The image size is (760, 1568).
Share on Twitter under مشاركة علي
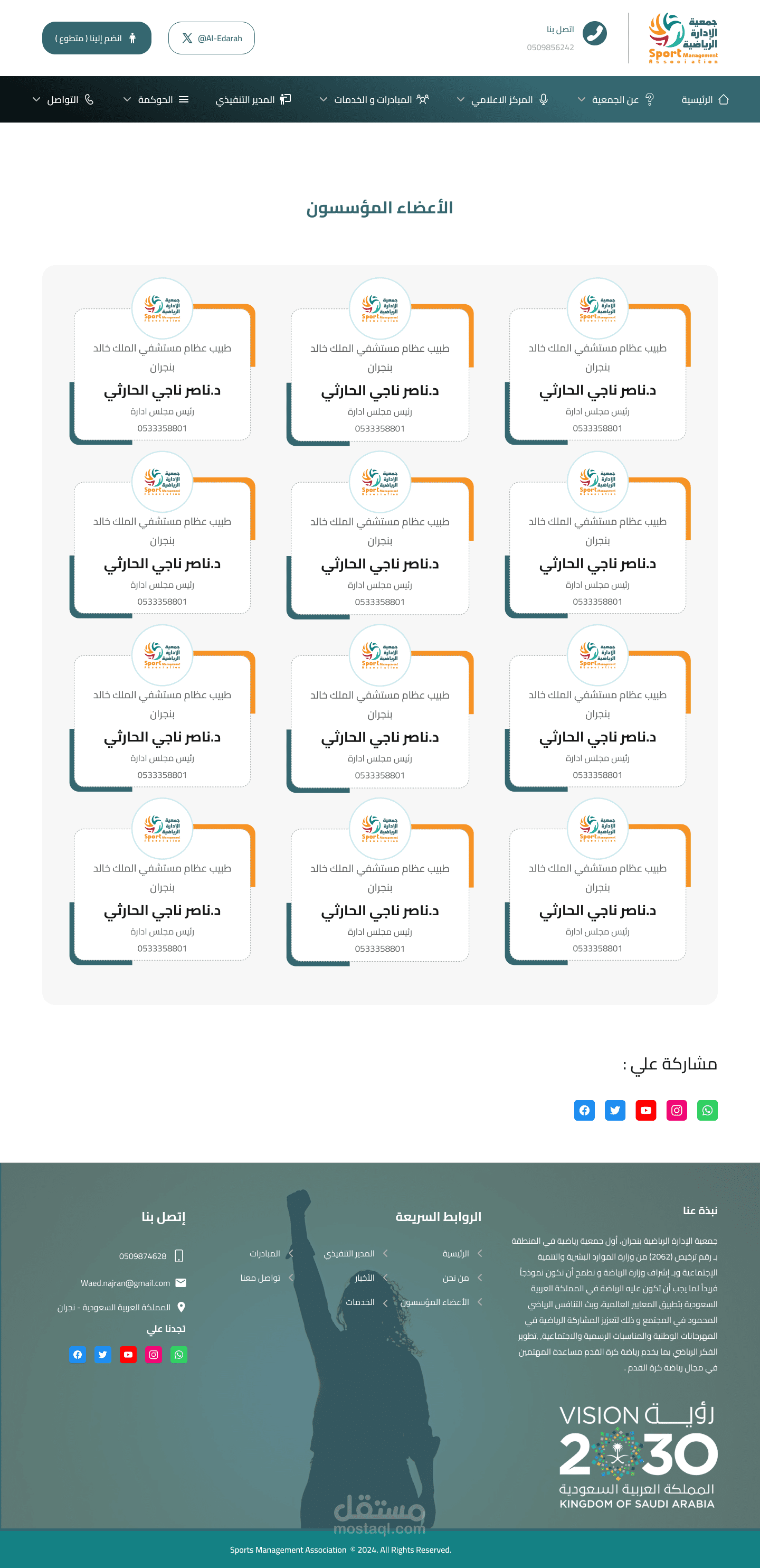[x=615, y=1110]
